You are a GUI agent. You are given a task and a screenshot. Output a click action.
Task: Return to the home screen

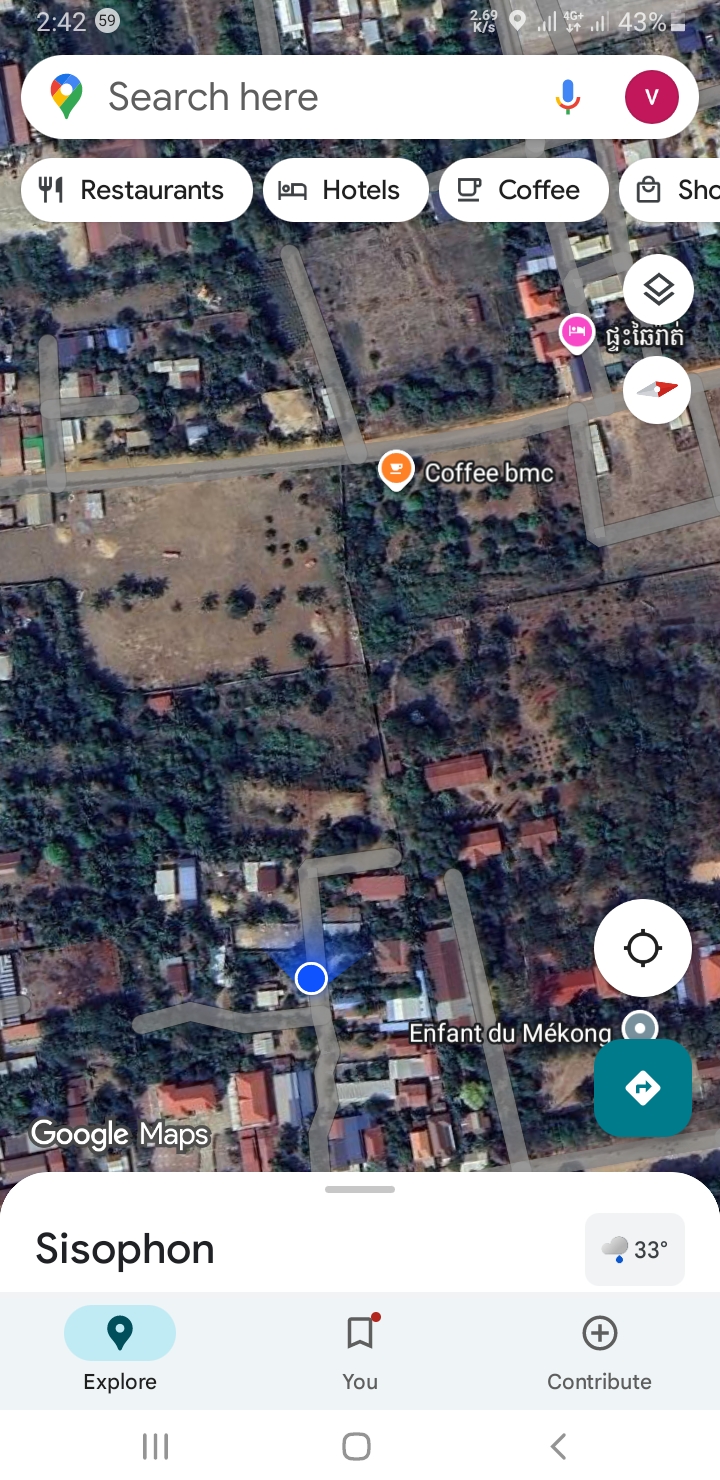point(356,1445)
